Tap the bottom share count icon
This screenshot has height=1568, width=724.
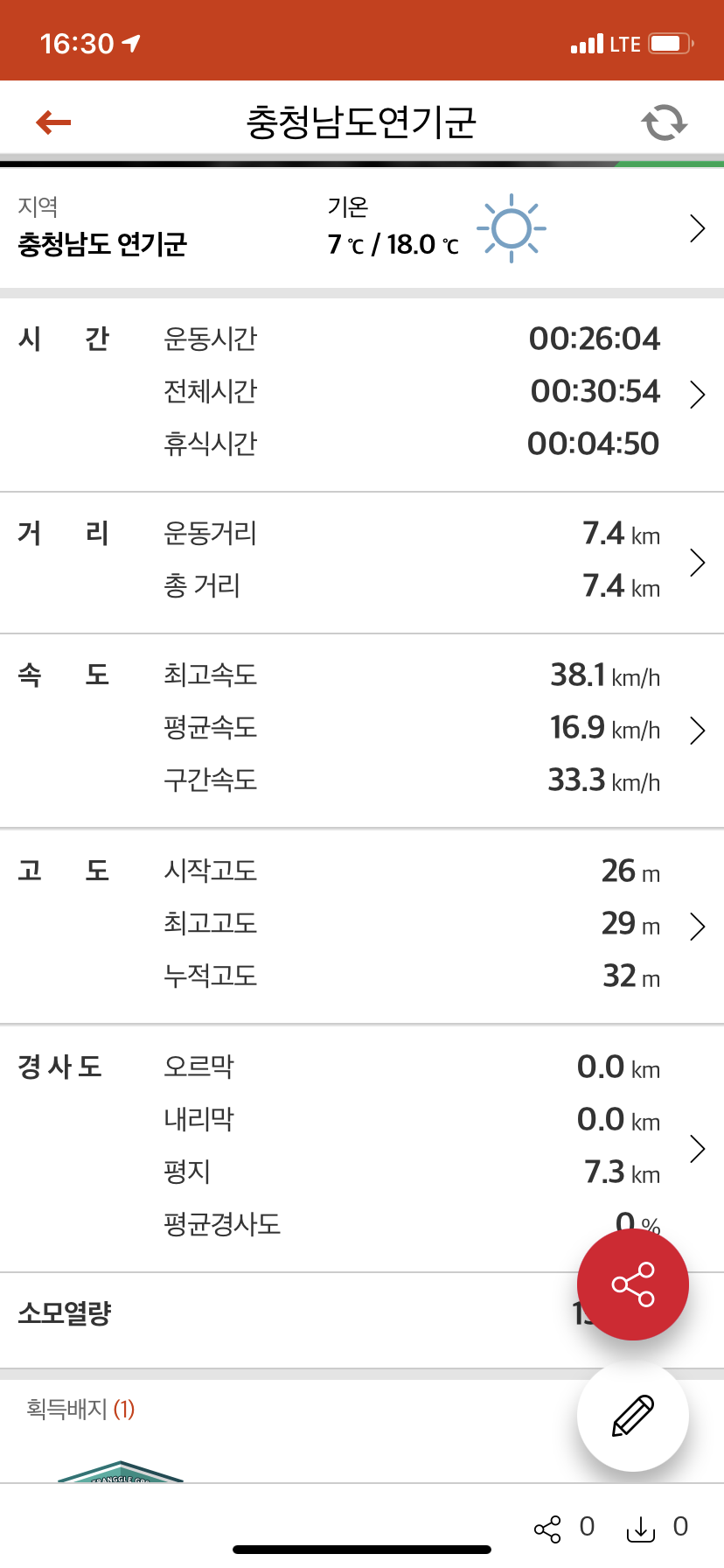coord(548,1529)
